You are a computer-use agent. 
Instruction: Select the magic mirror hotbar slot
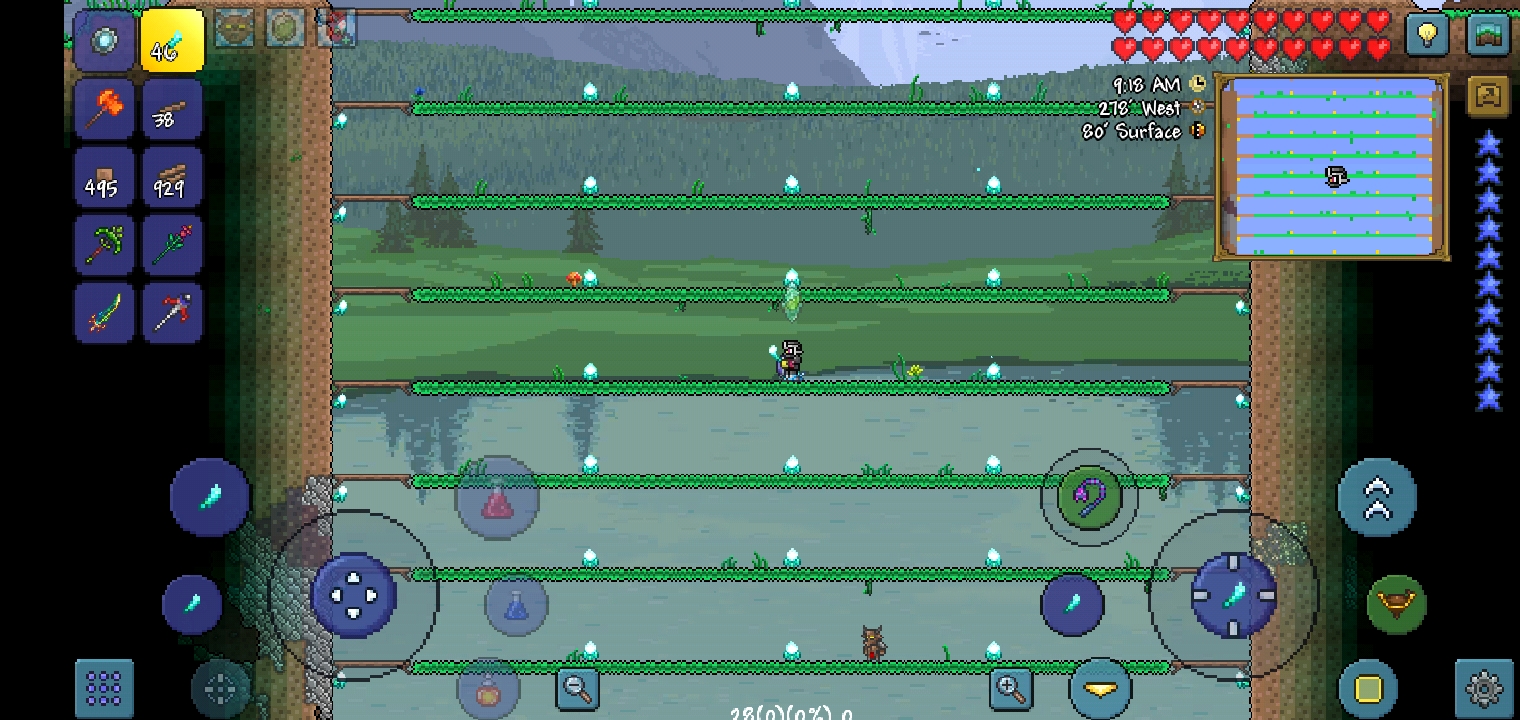click(104, 41)
